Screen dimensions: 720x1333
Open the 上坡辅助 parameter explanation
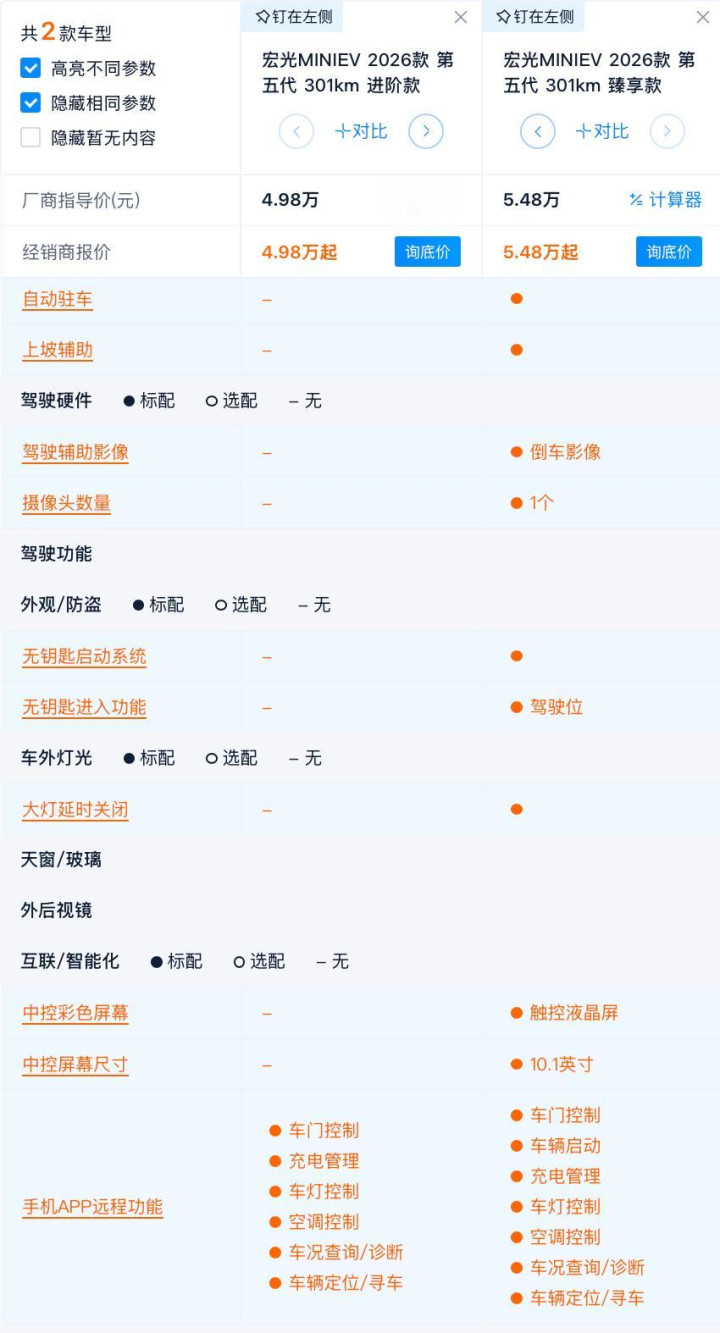coord(58,350)
